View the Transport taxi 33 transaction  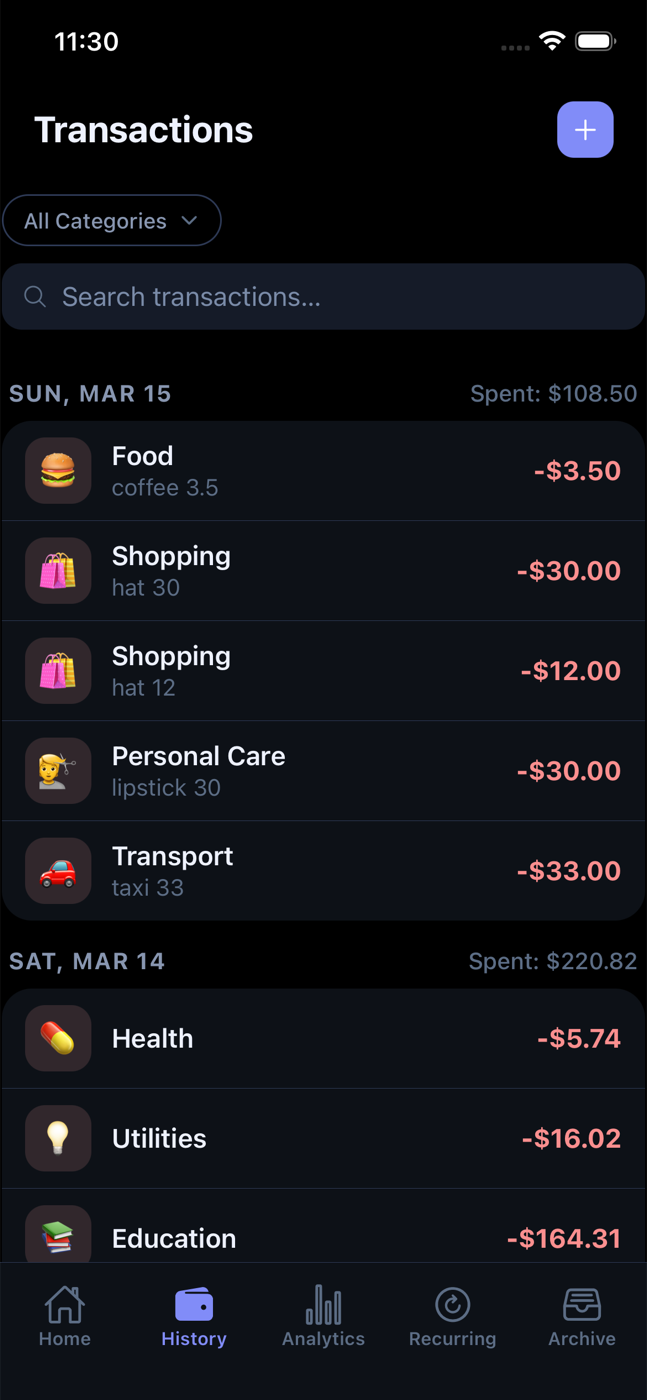click(x=323, y=871)
